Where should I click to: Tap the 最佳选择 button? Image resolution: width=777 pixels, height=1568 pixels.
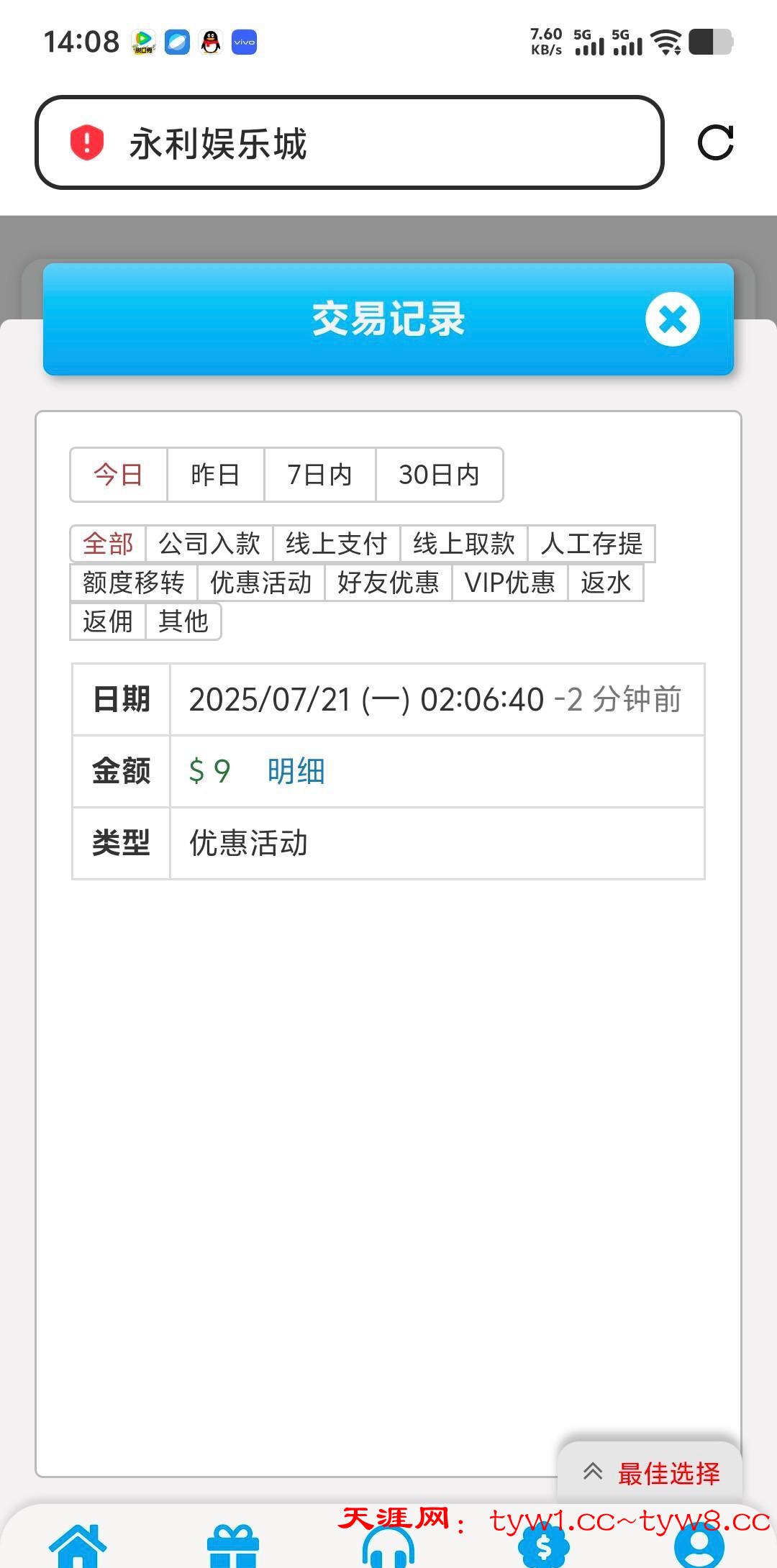(650, 1473)
